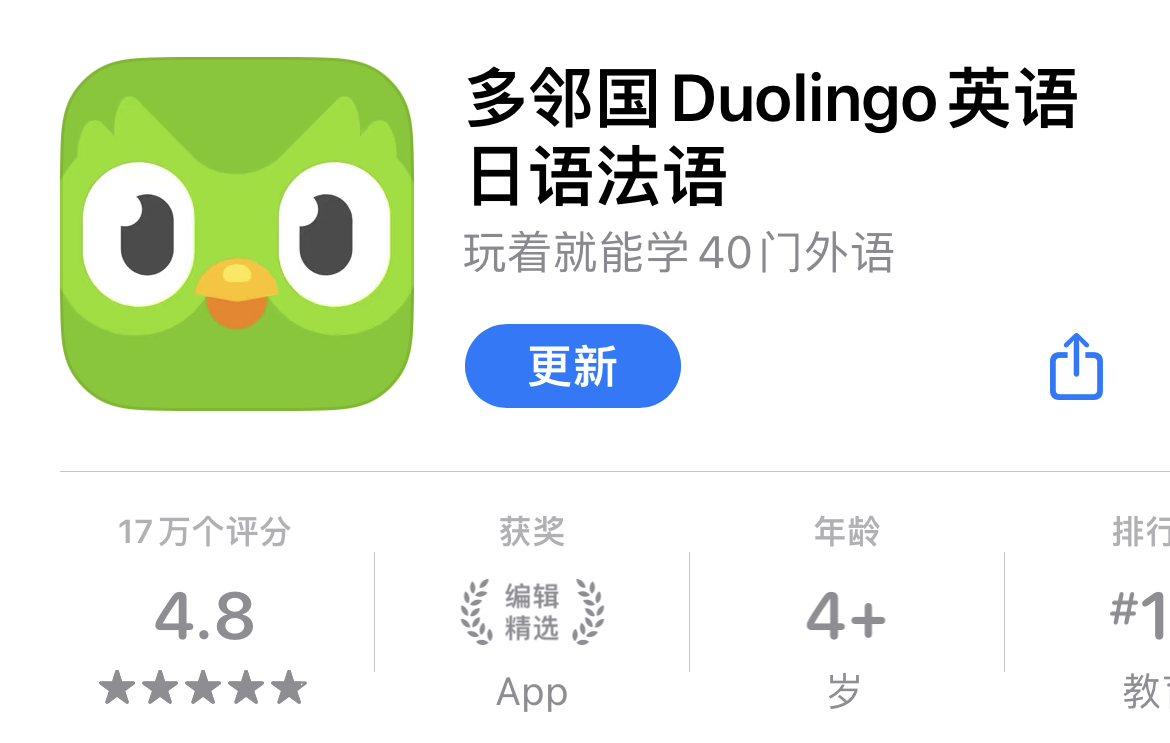Tap the 更新 update button
This screenshot has height=743, width=1170.
[x=572, y=366]
